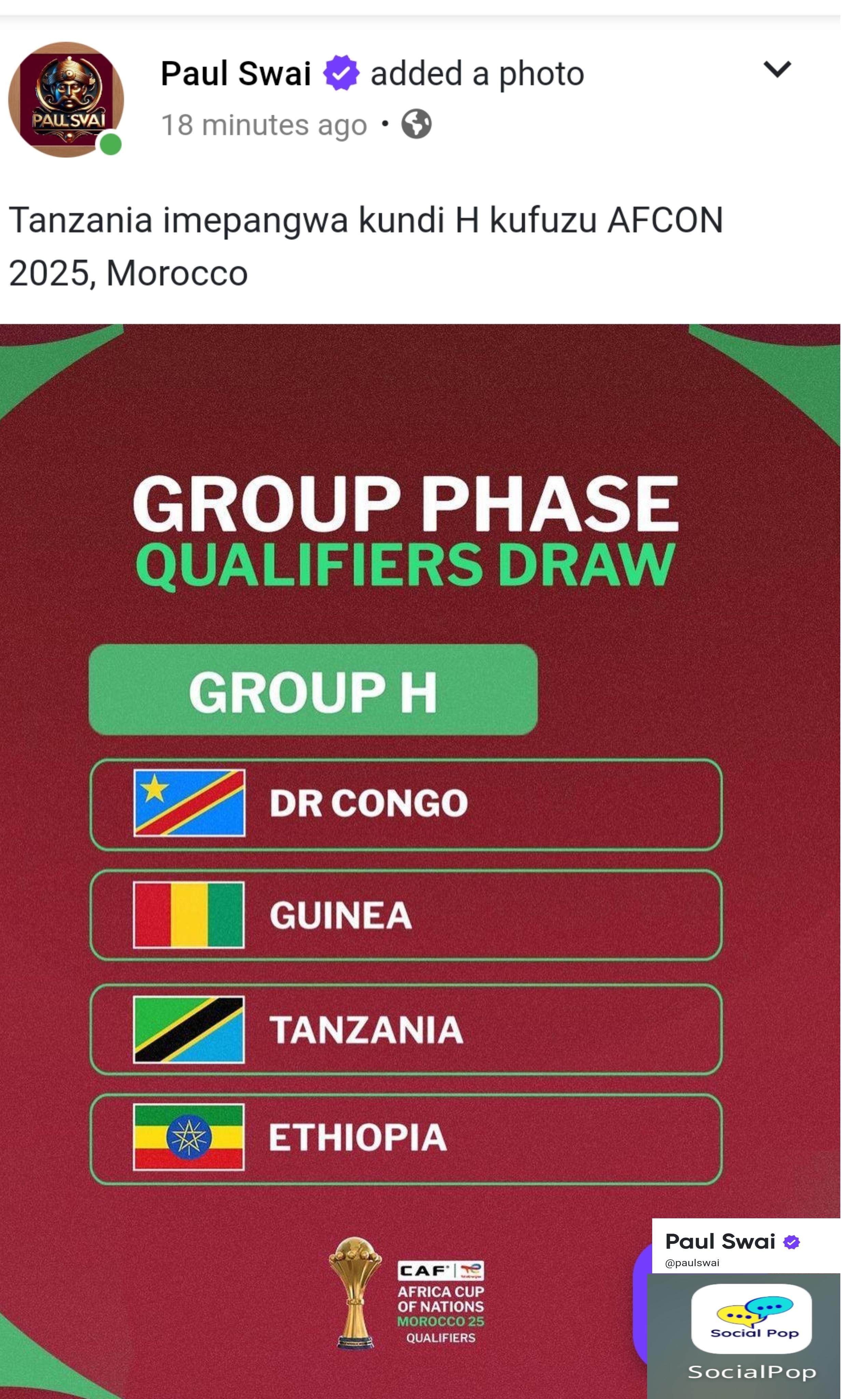Tap the Paul Swai author name

(235, 73)
